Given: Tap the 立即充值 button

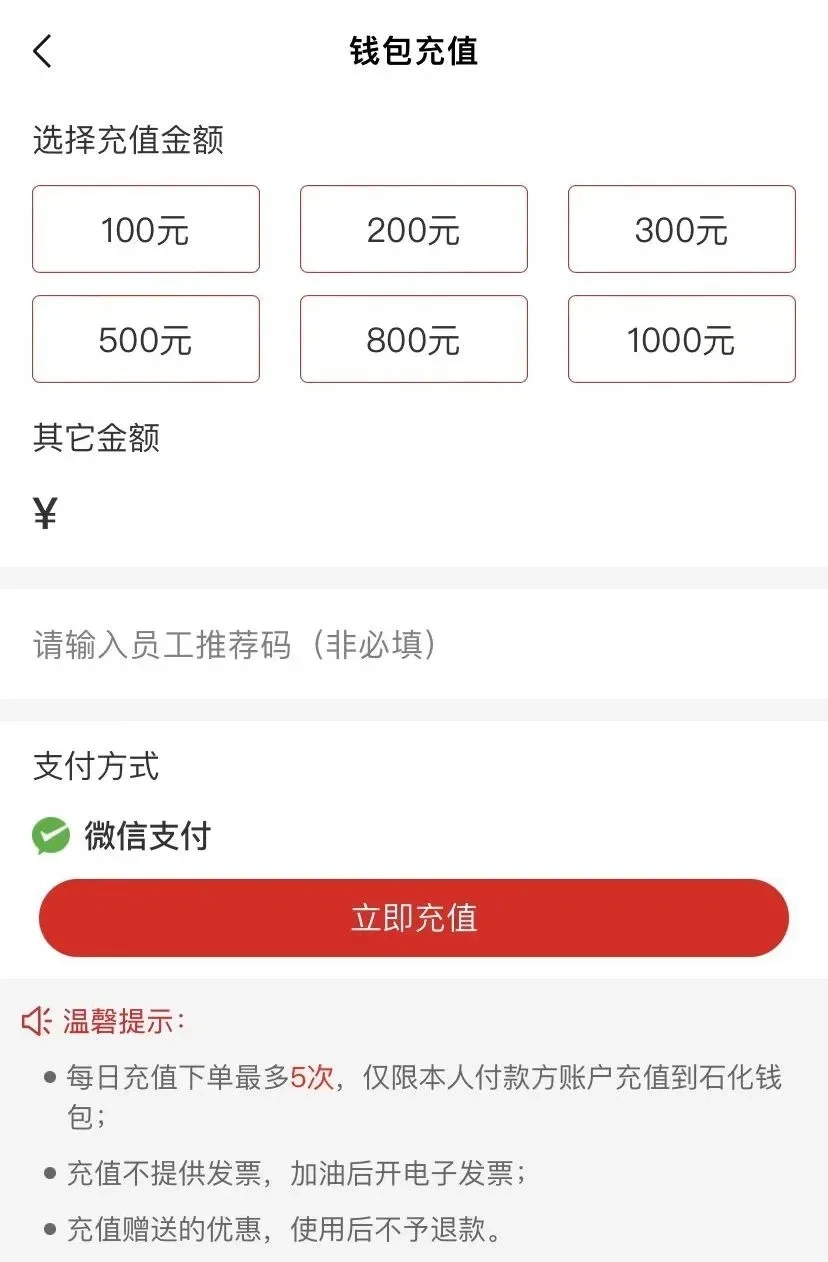Looking at the screenshot, I should pos(414,918).
